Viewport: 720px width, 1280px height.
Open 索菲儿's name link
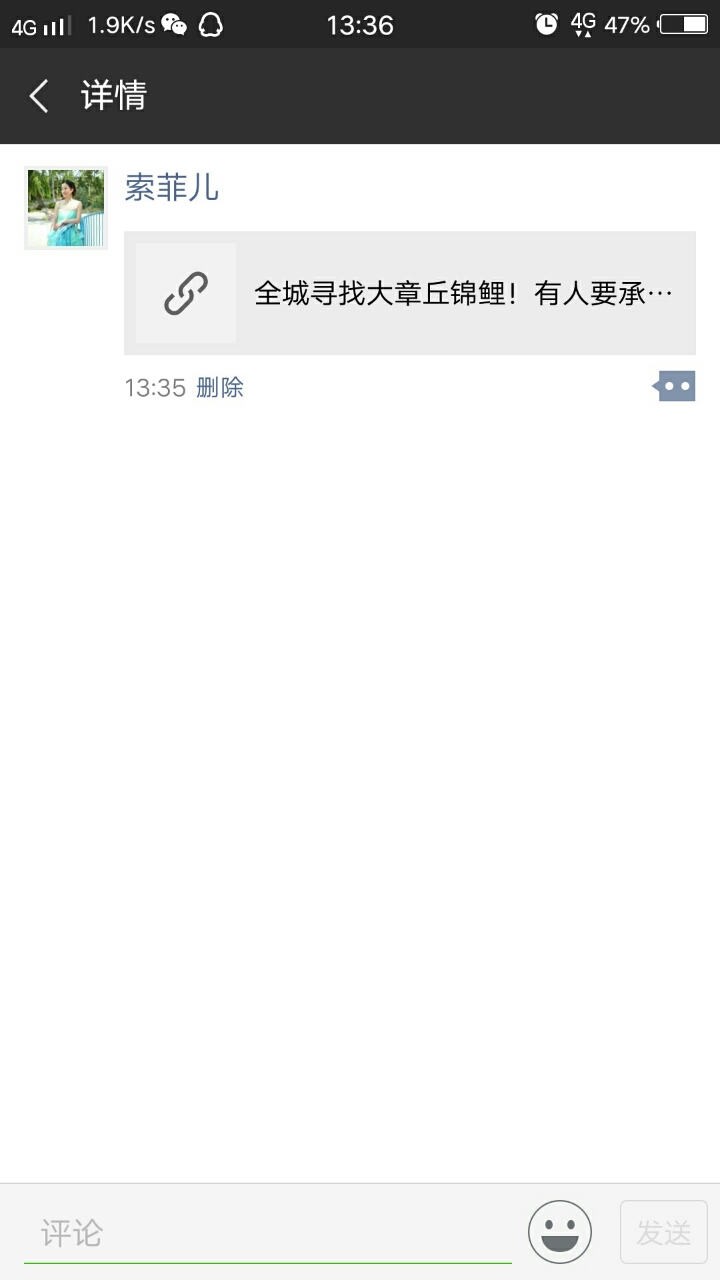171,187
